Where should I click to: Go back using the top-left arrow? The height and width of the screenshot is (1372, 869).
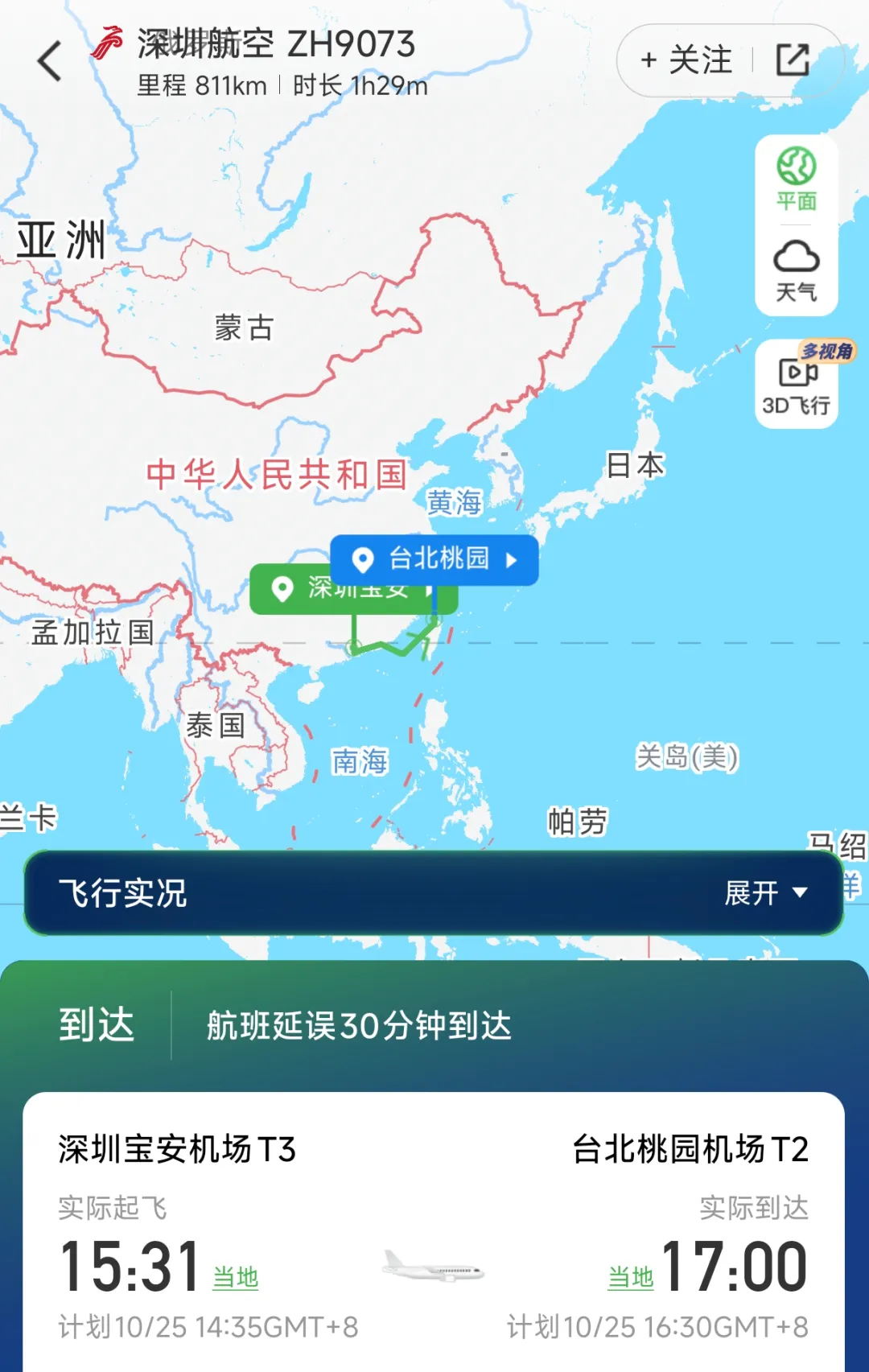click(x=50, y=61)
